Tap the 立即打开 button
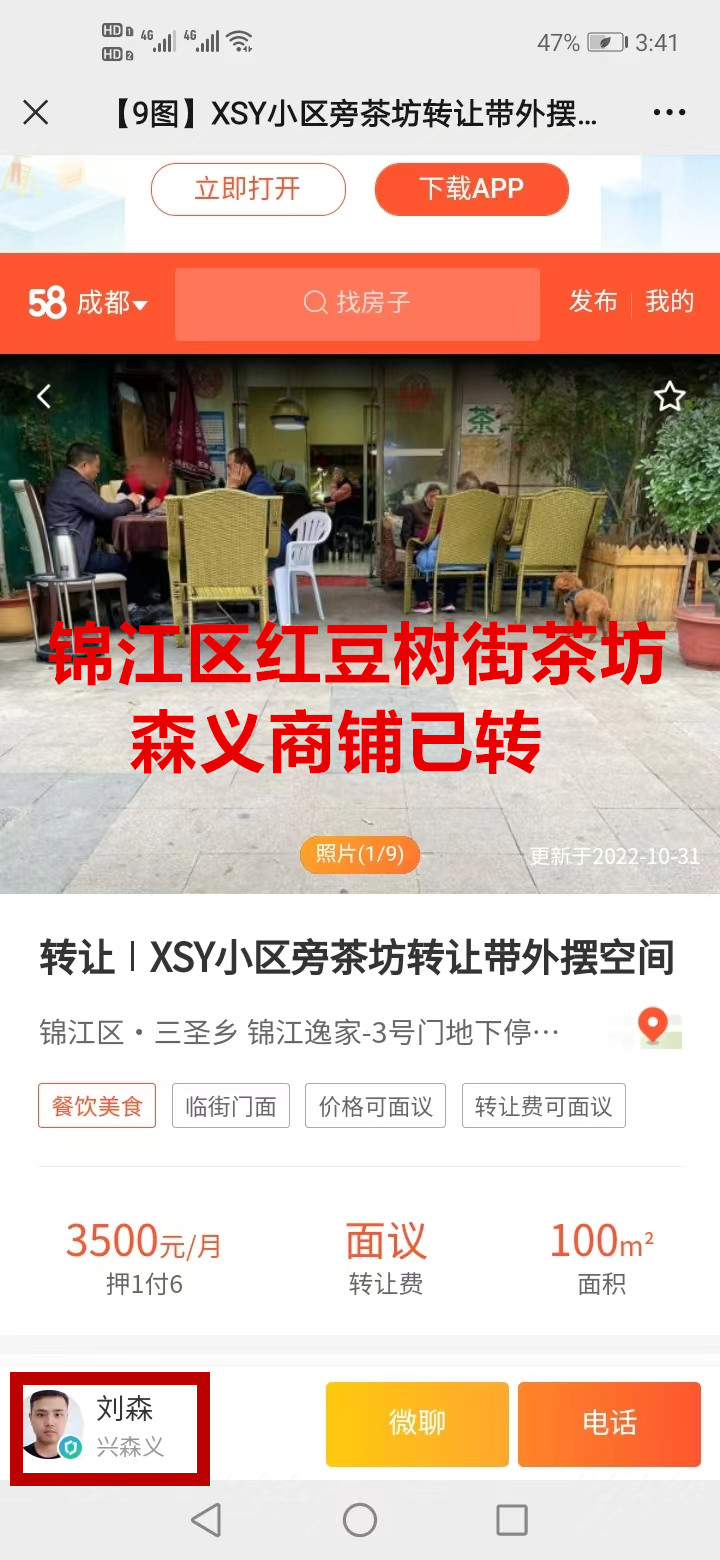 coord(248,189)
